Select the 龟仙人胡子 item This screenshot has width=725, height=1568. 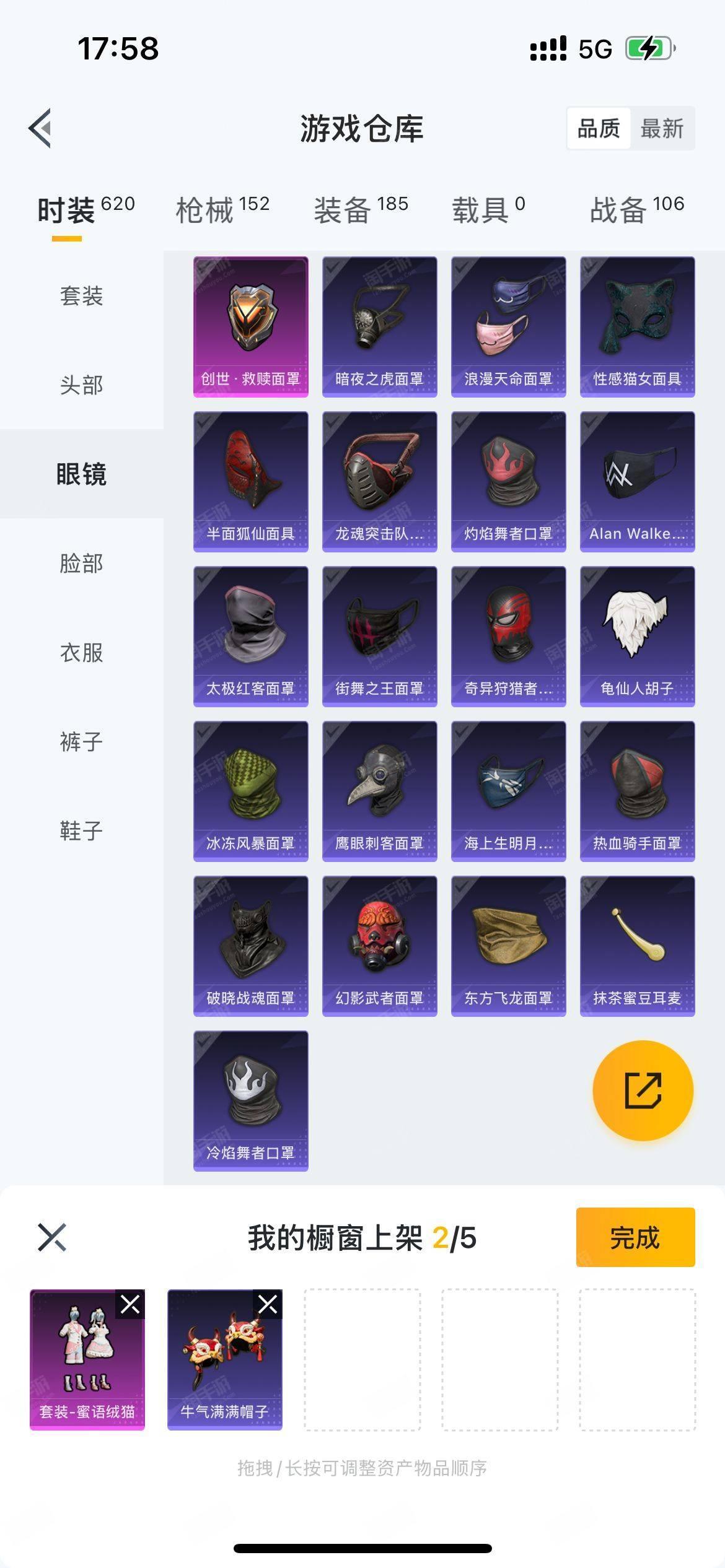coord(637,636)
